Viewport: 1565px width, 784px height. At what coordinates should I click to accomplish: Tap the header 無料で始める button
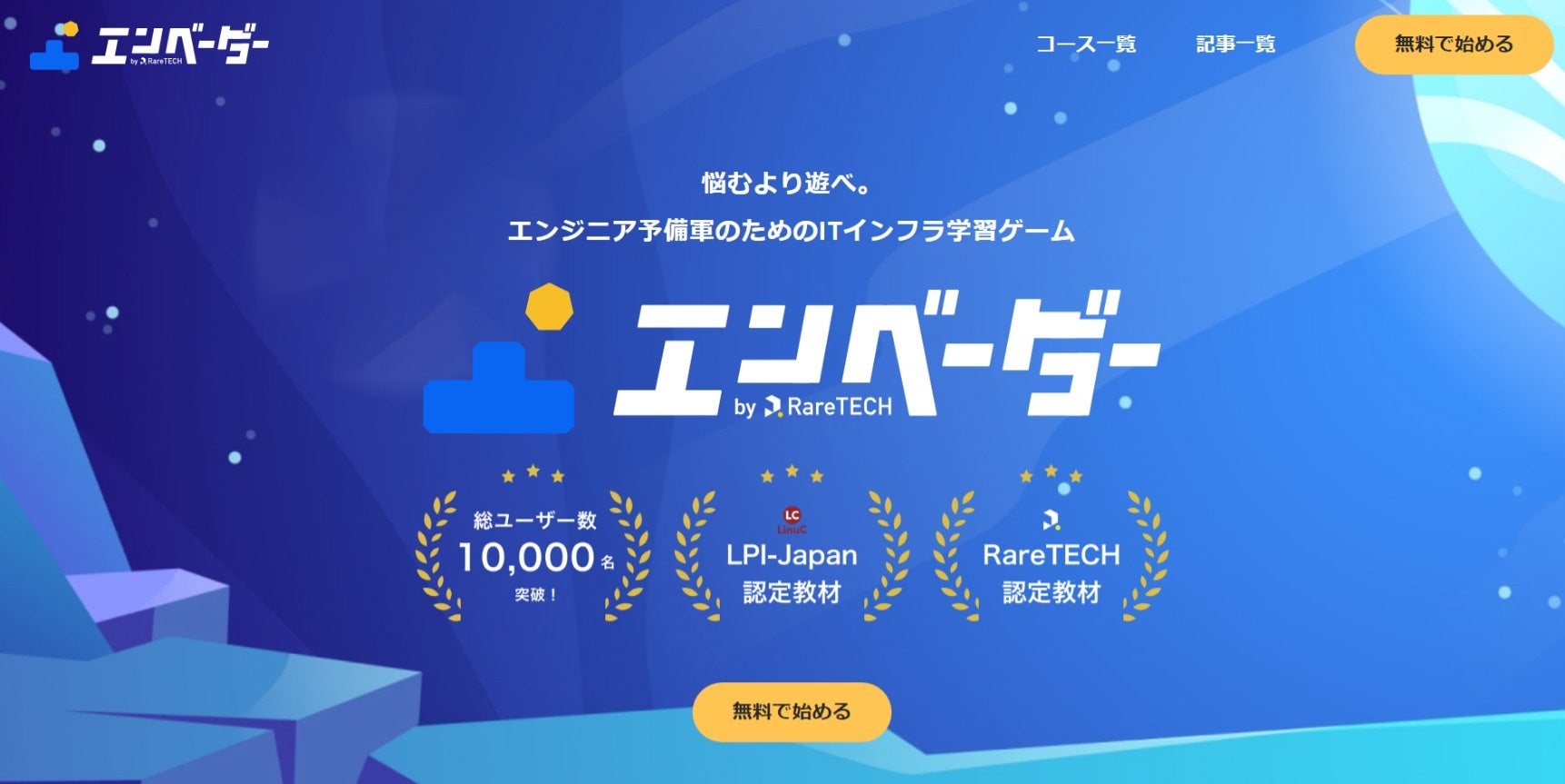point(1454,45)
